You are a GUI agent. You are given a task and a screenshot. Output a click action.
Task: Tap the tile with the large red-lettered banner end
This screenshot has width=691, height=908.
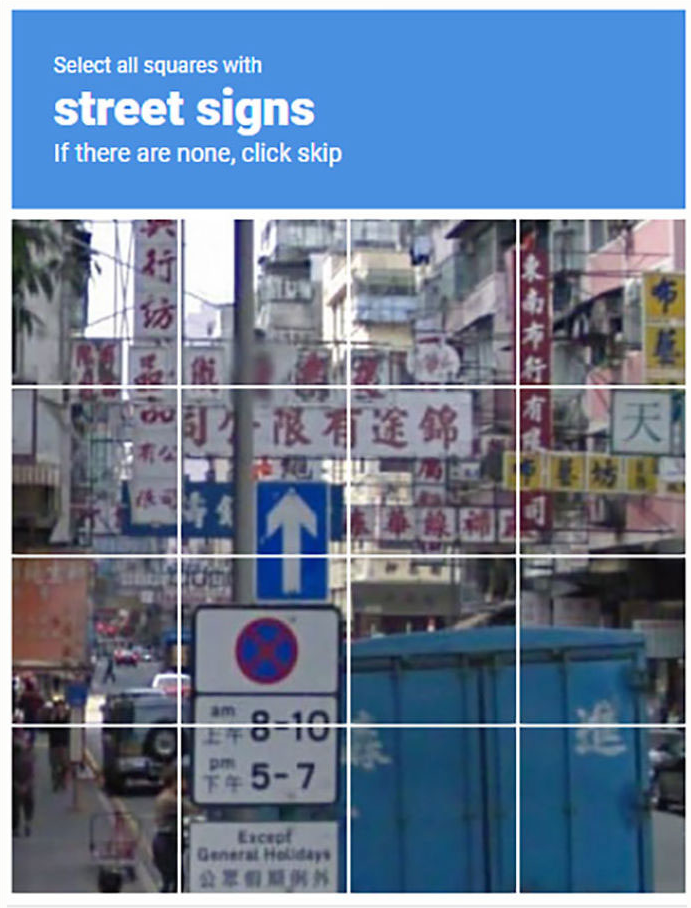[433, 472]
